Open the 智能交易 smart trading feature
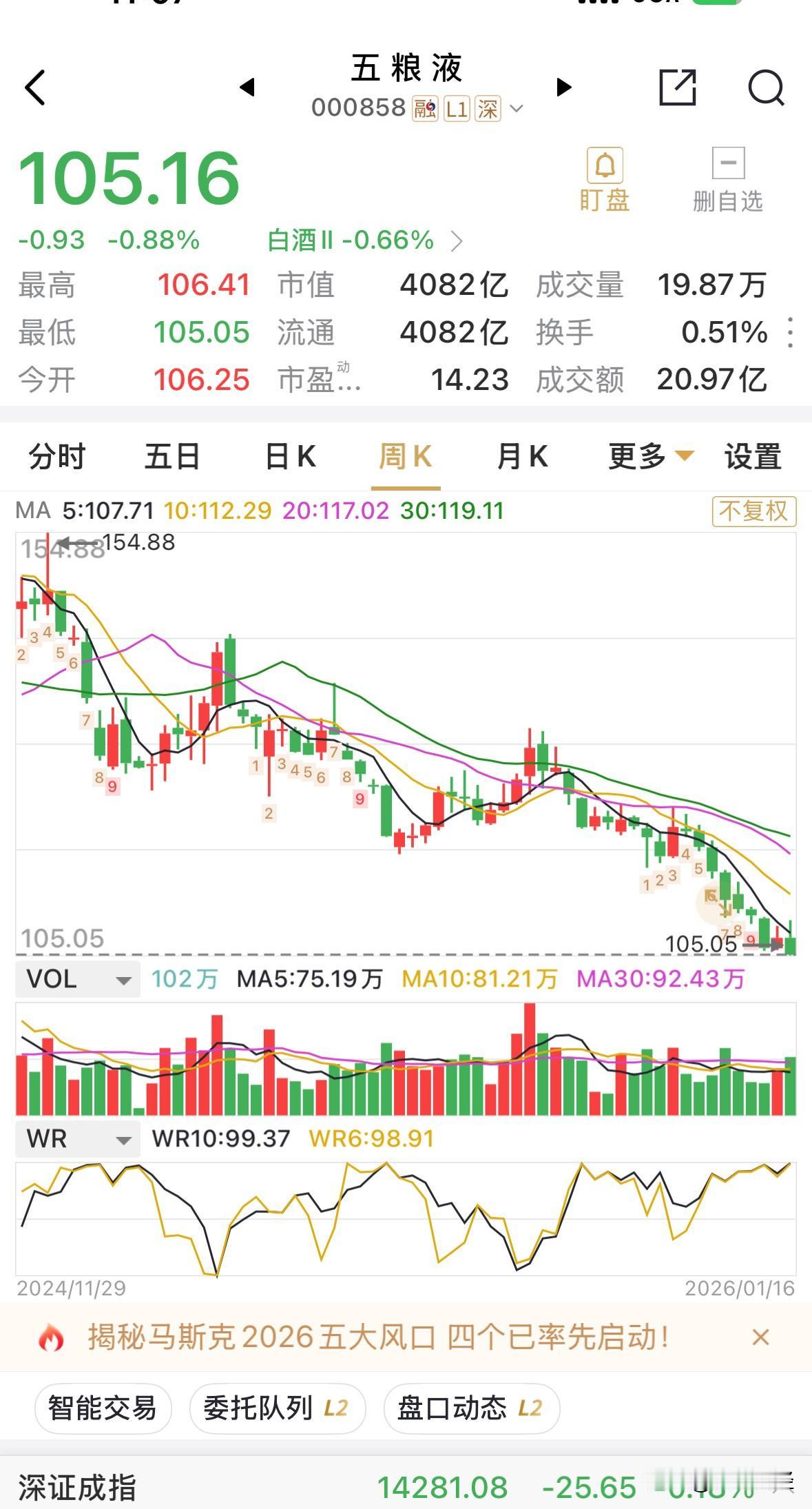This screenshot has height=1509, width=812. 102,1409
